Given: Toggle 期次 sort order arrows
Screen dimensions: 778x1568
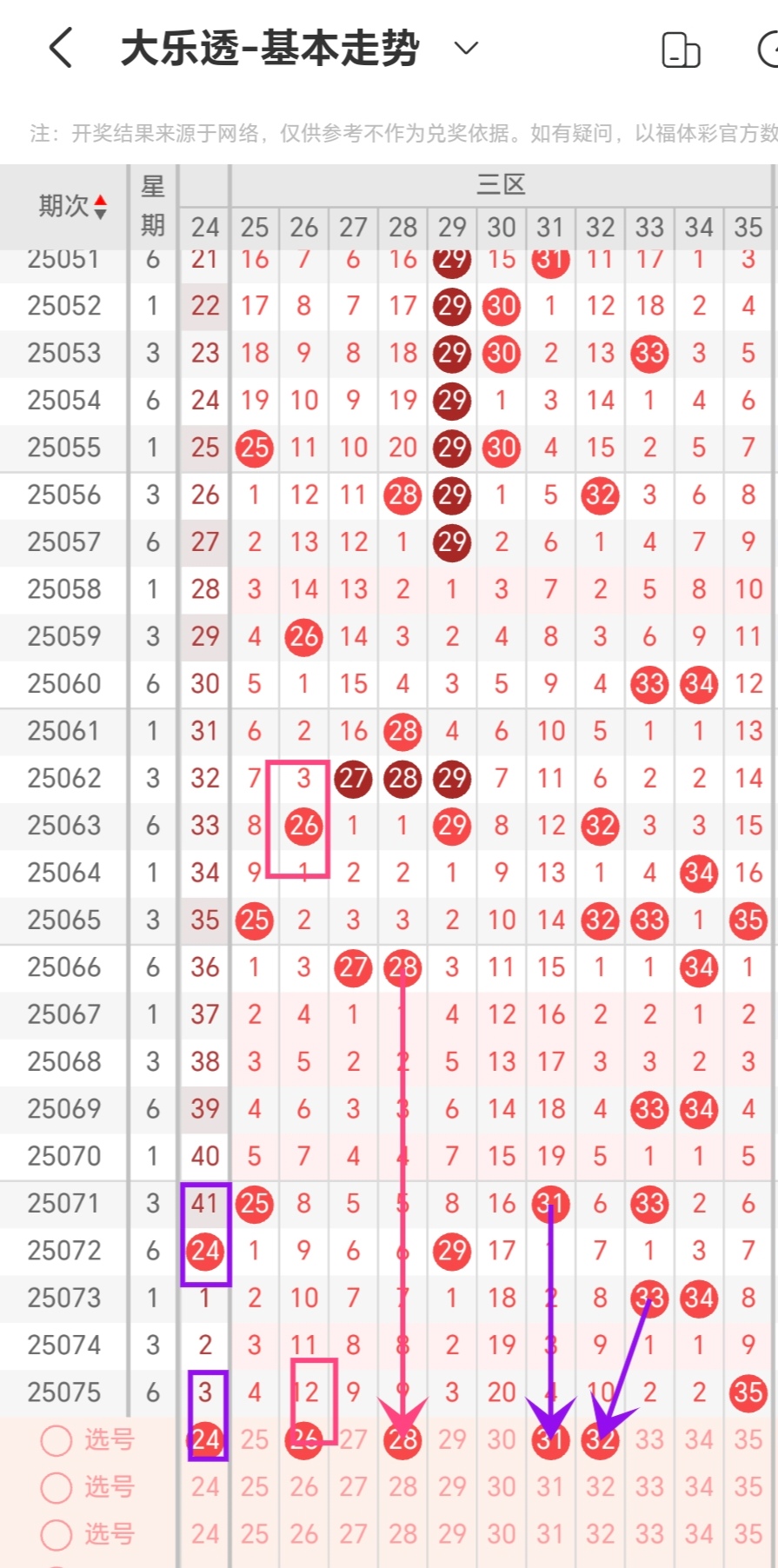Looking at the screenshot, I should [101, 207].
